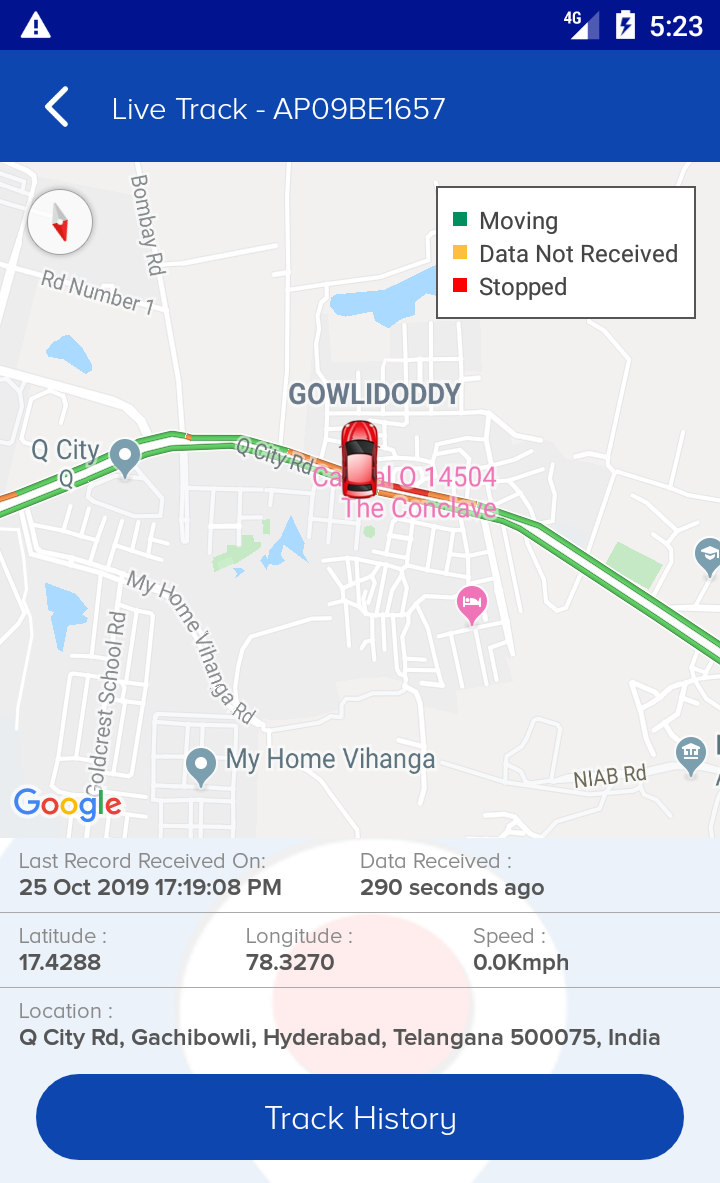The image size is (720, 1183).
Task: Select the Q City map pin
Action: tap(125, 457)
